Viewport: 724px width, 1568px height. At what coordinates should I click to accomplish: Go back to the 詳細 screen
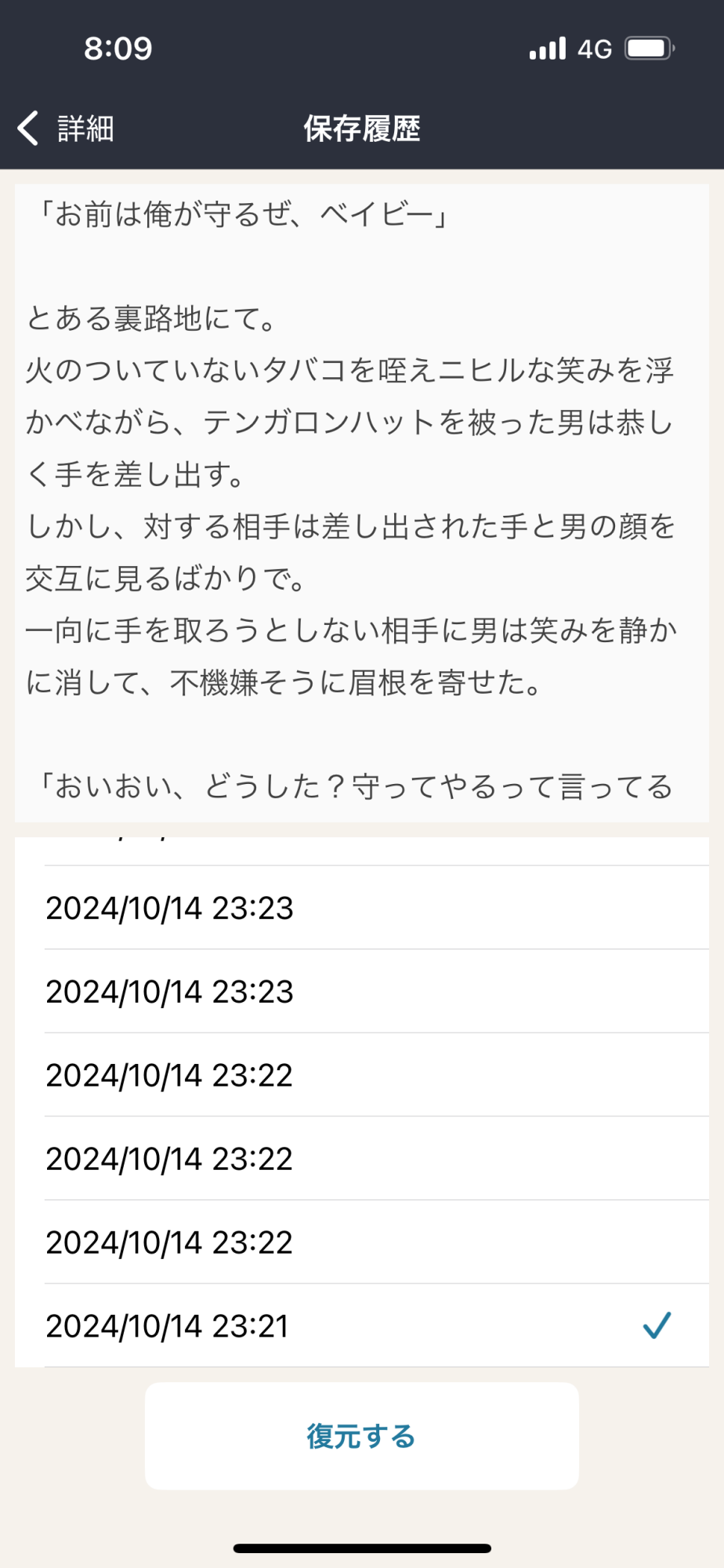(x=66, y=128)
